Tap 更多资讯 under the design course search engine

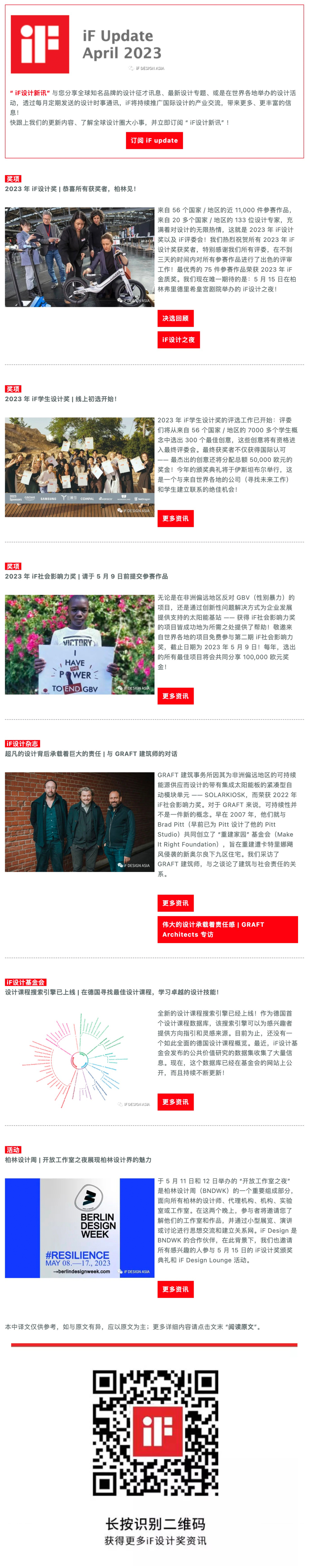click(x=175, y=1102)
